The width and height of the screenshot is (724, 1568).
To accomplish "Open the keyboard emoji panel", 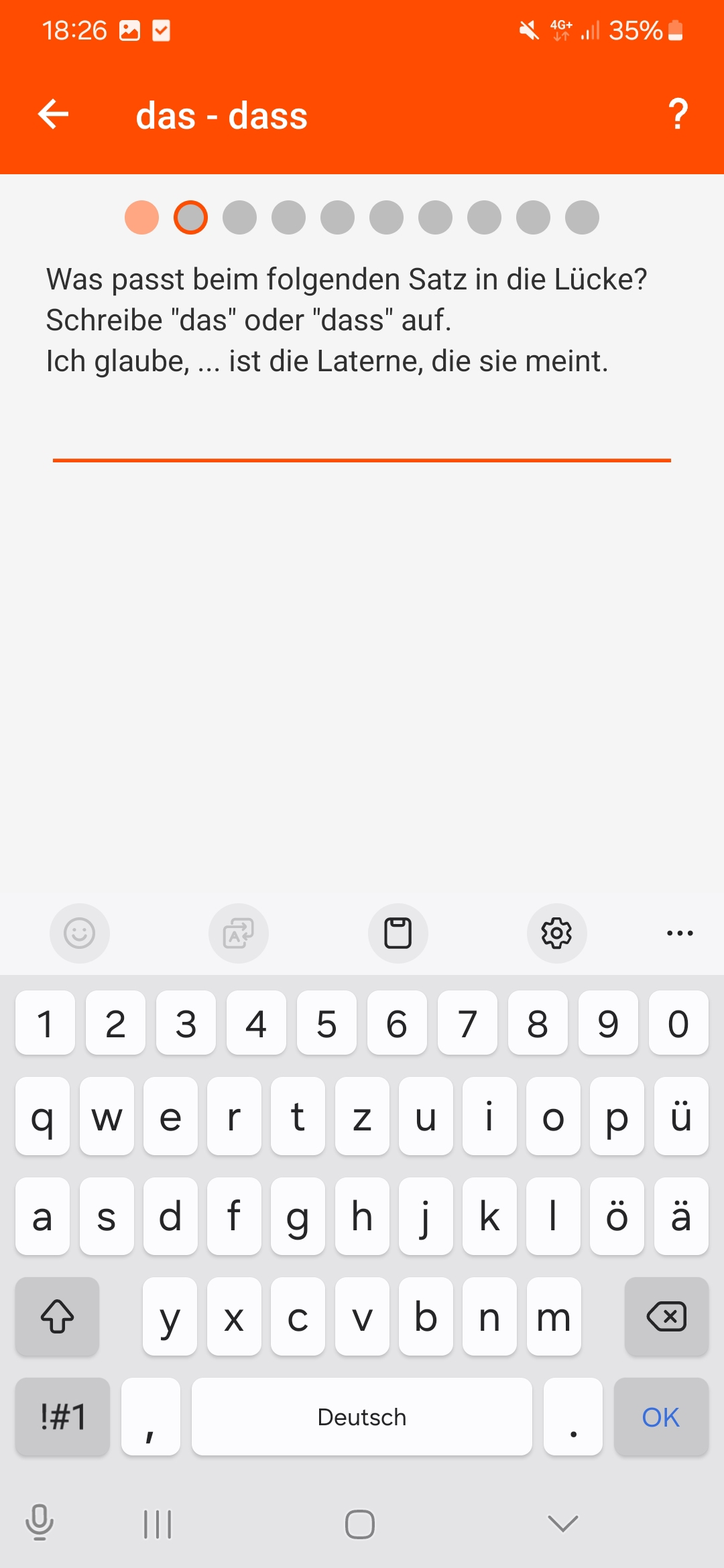I will click(80, 933).
